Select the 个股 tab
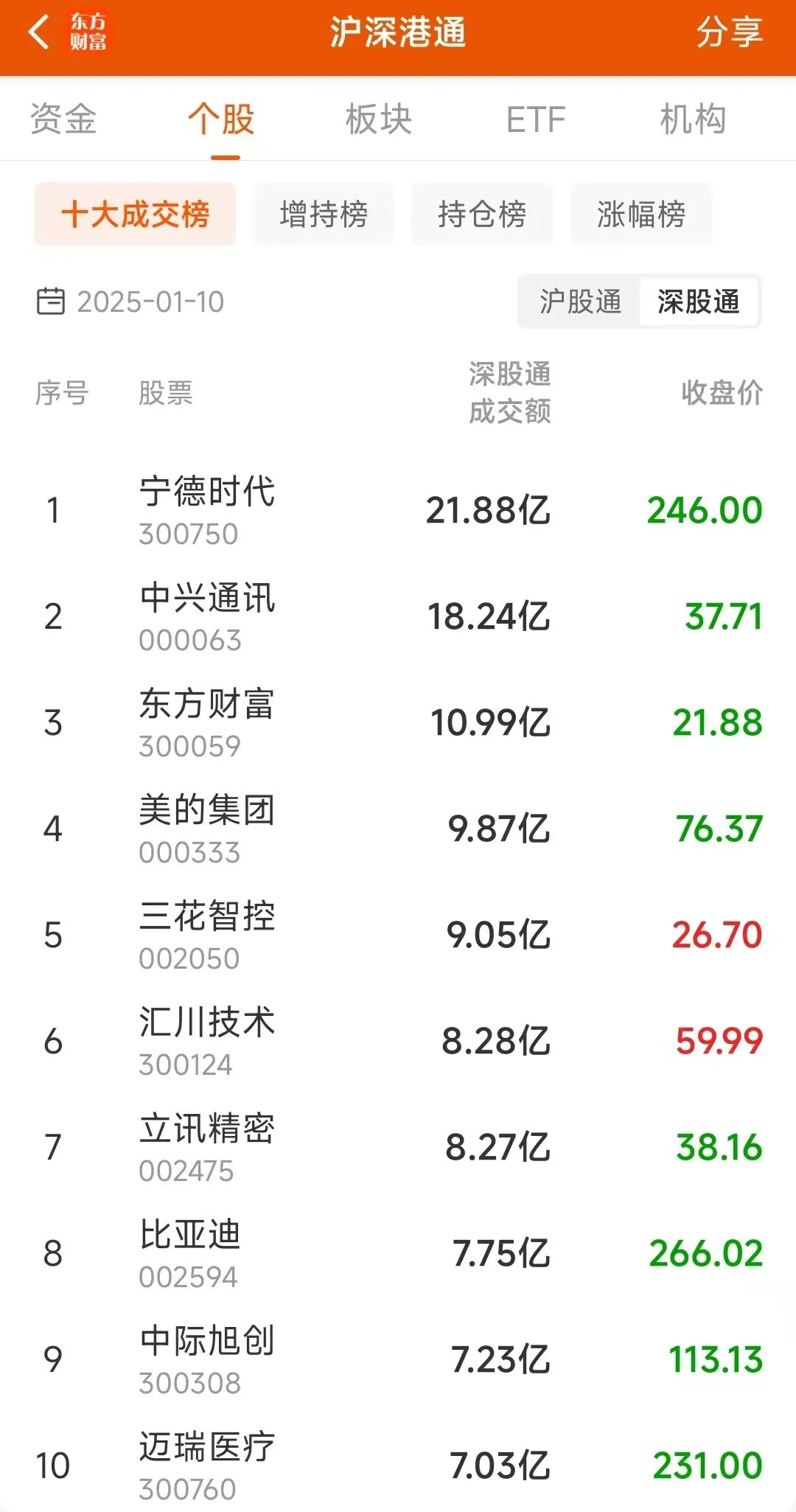This screenshot has height=1512, width=796. tap(220, 120)
